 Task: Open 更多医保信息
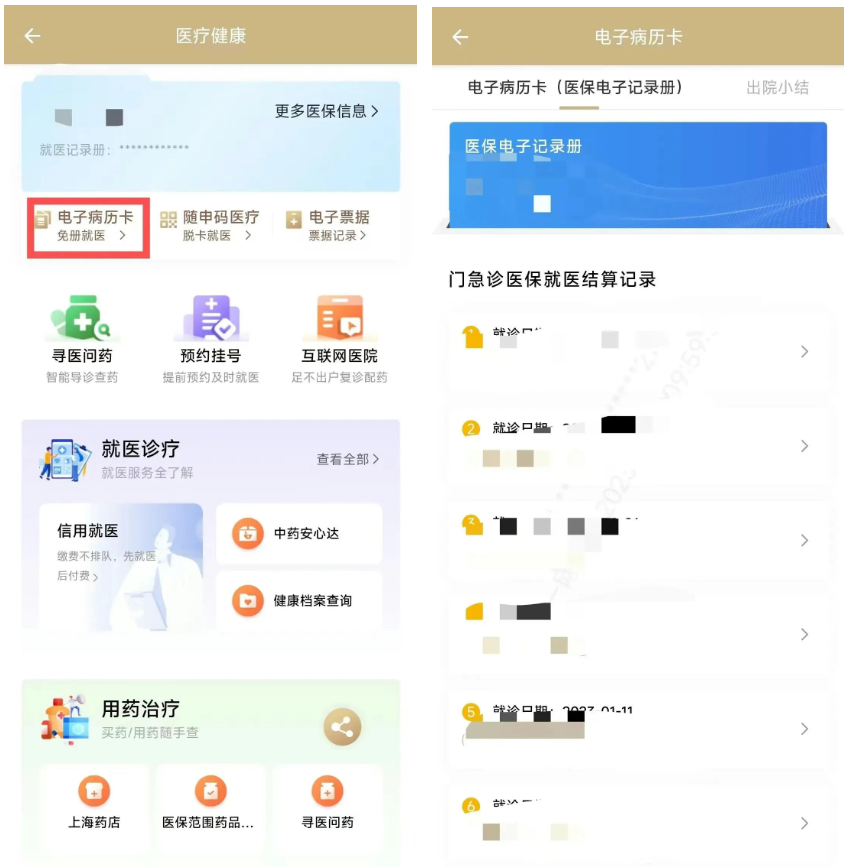tap(326, 111)
